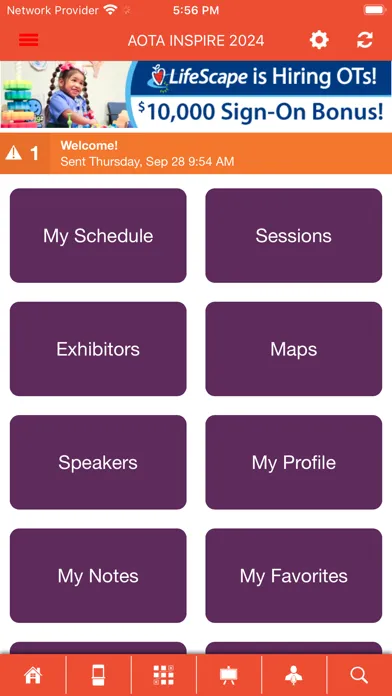Viewport: 392px width, 696px height.
Task: Open the presentation easel icon in bottom bar
Action: coord(229,675)
